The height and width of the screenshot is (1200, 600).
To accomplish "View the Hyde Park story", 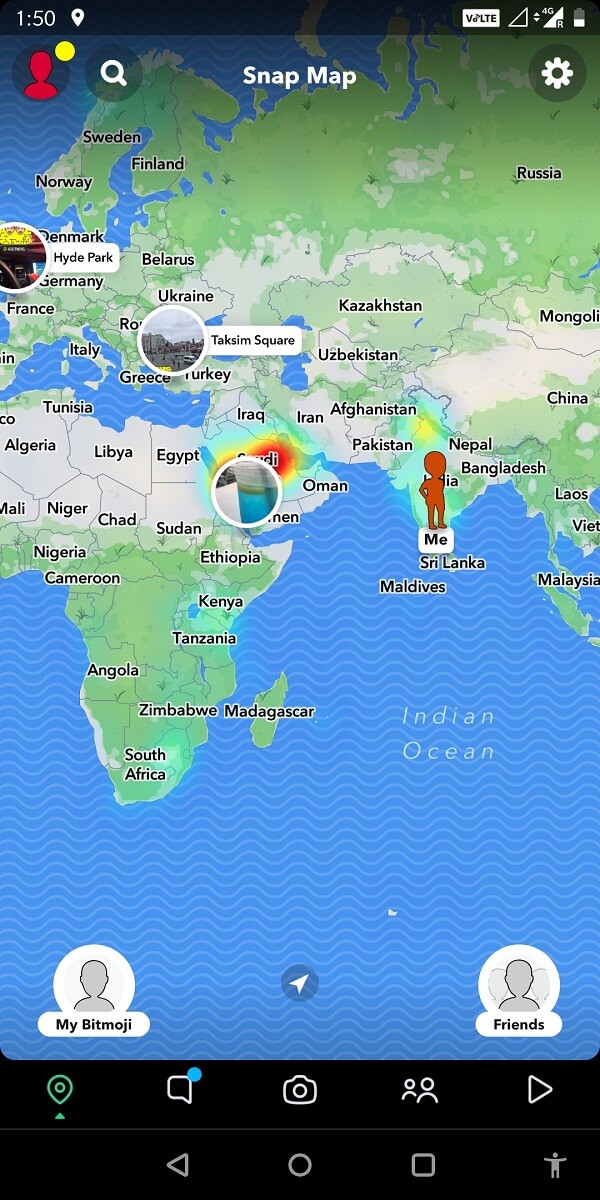I will tap(20, 257).
